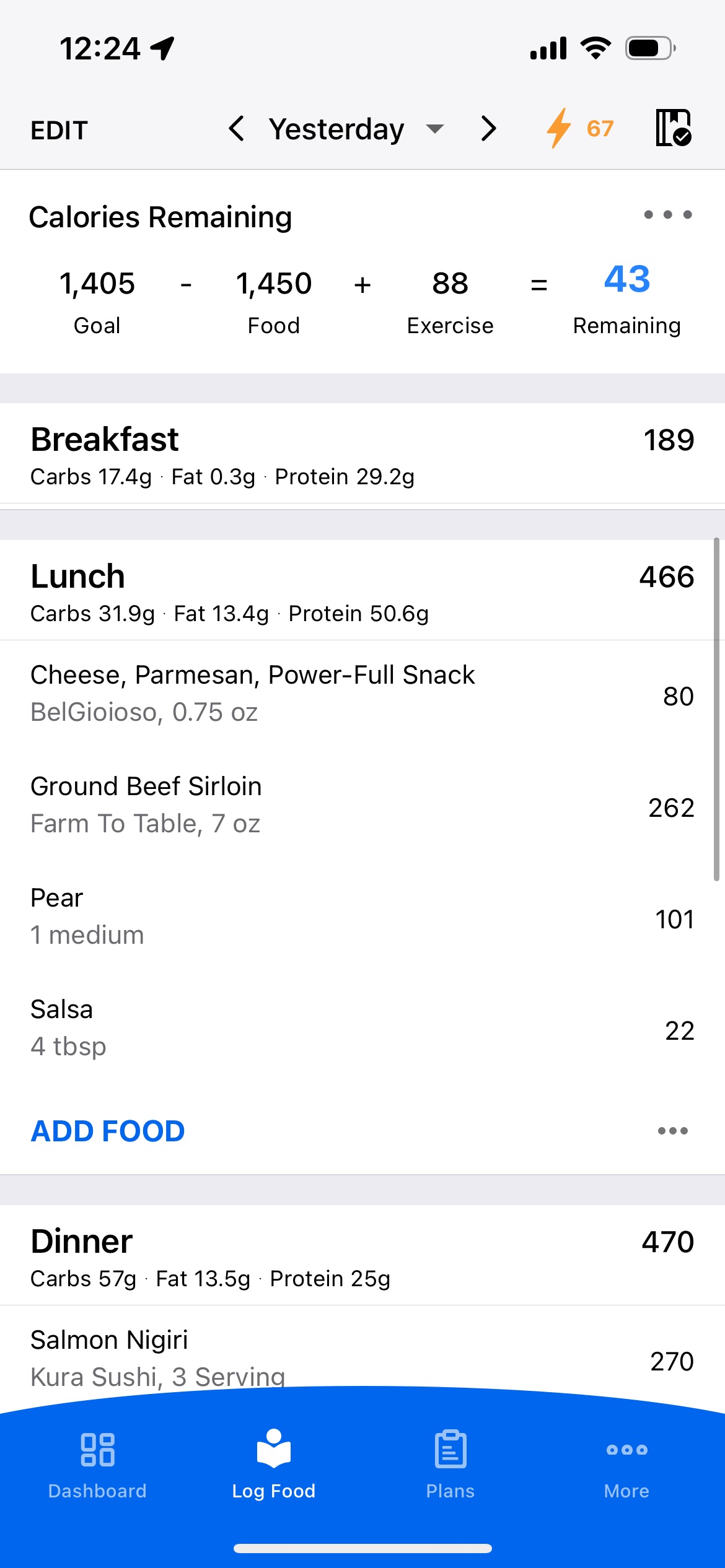Viewport: 725px width, 1568px height.
Task: Open the Calories Remaining options menu
Action: coord(669,216)
